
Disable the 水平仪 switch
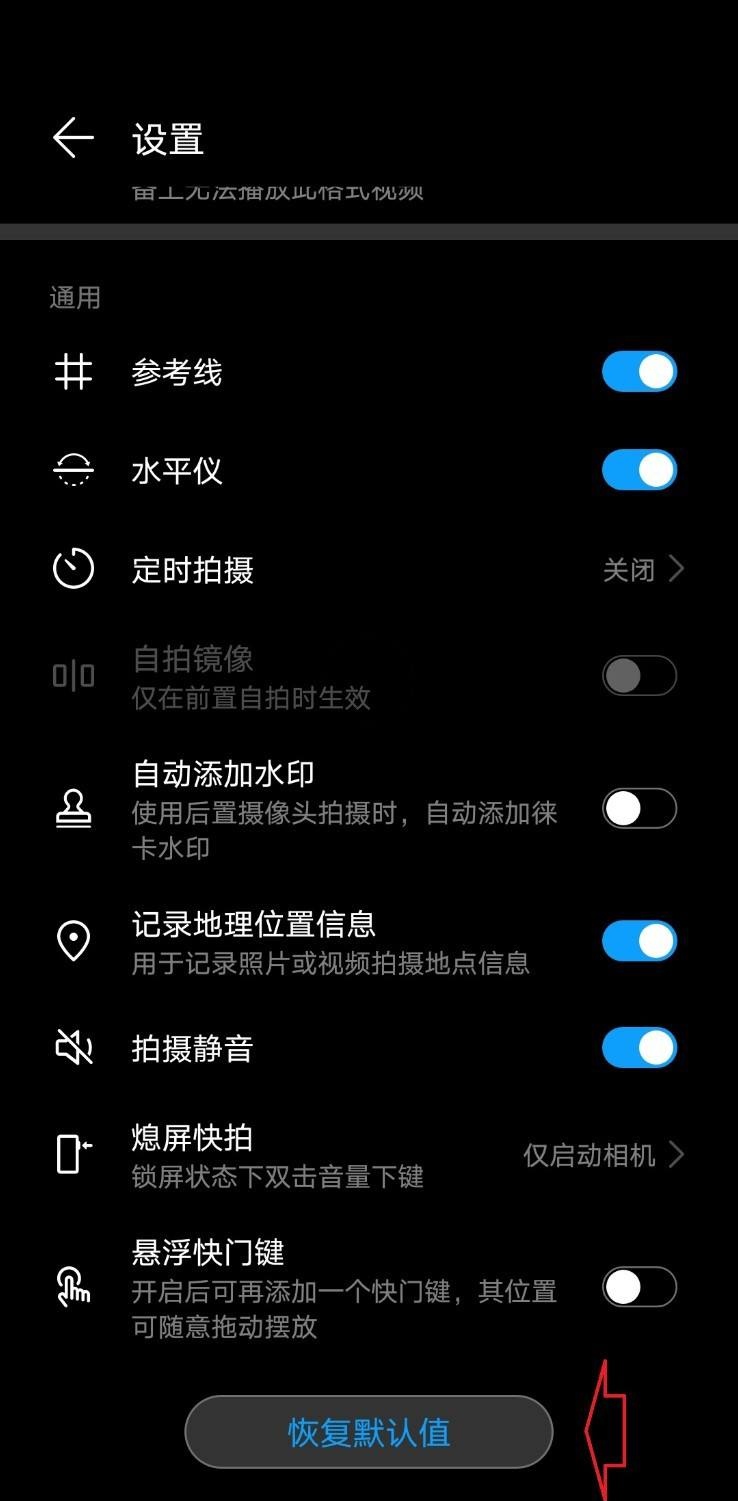(x=639, y=470)
